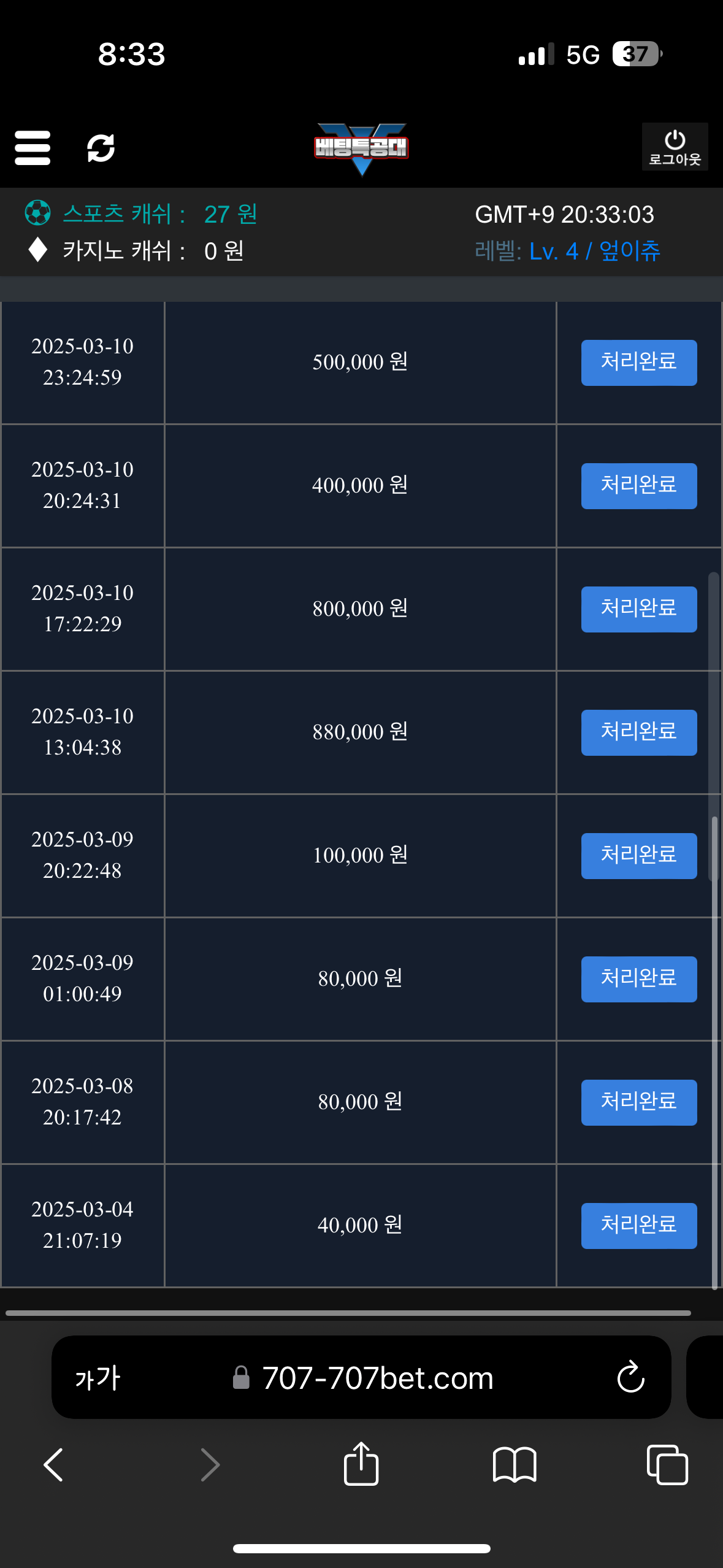Open the 가가 text size options
This screenshot has width=723, height=1568.
98,1379
